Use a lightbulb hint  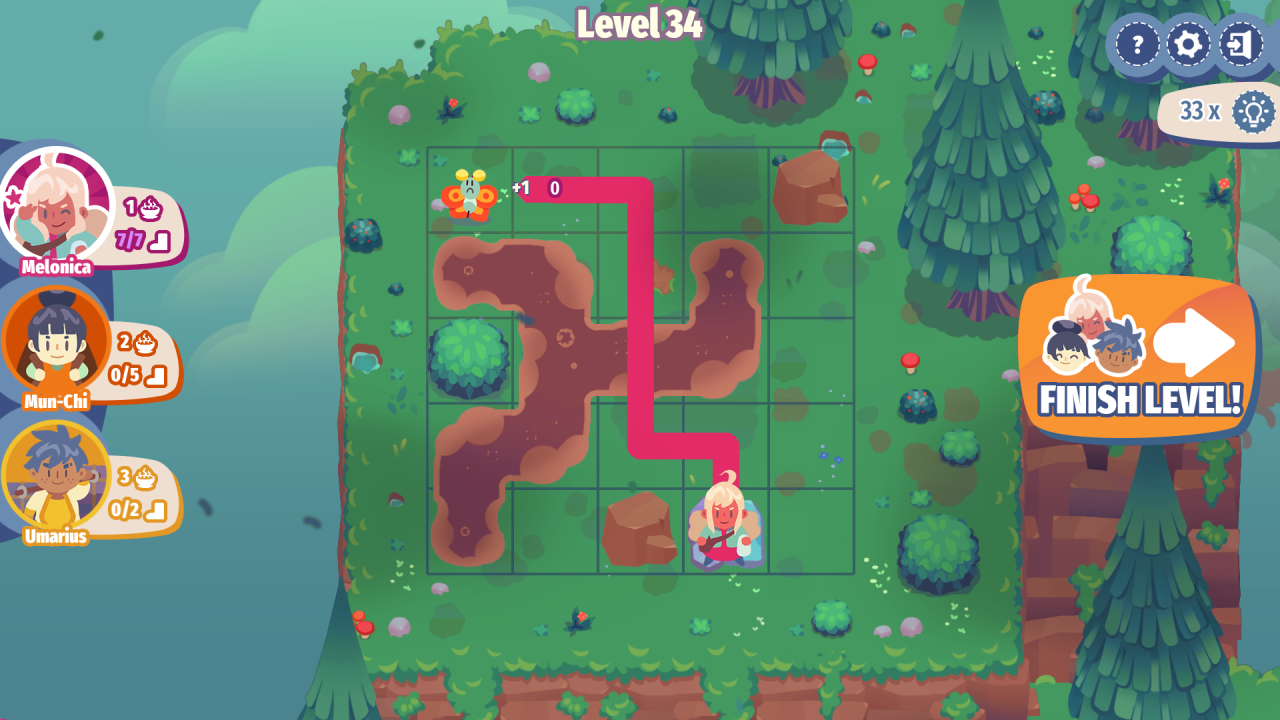[1253, 111]
